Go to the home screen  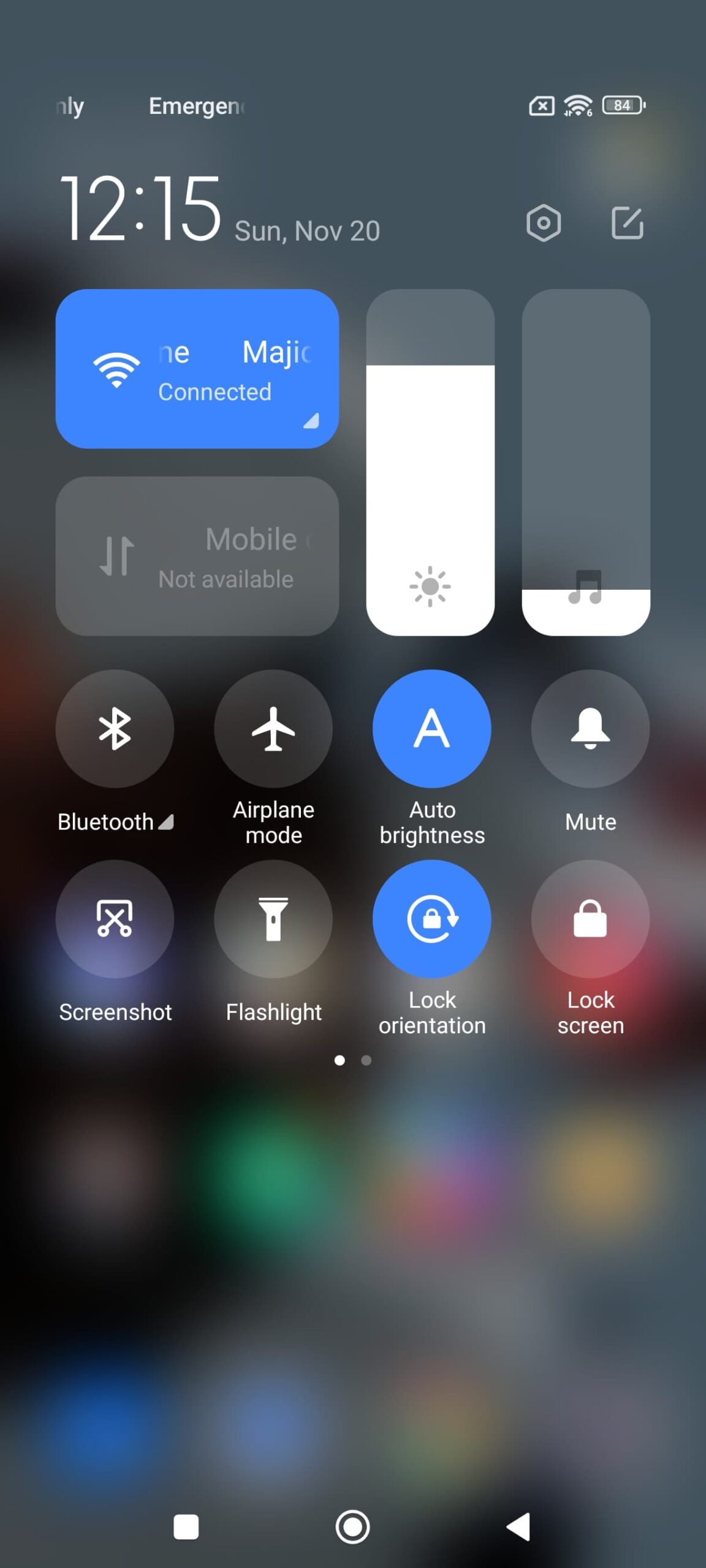pos(352,1527)
